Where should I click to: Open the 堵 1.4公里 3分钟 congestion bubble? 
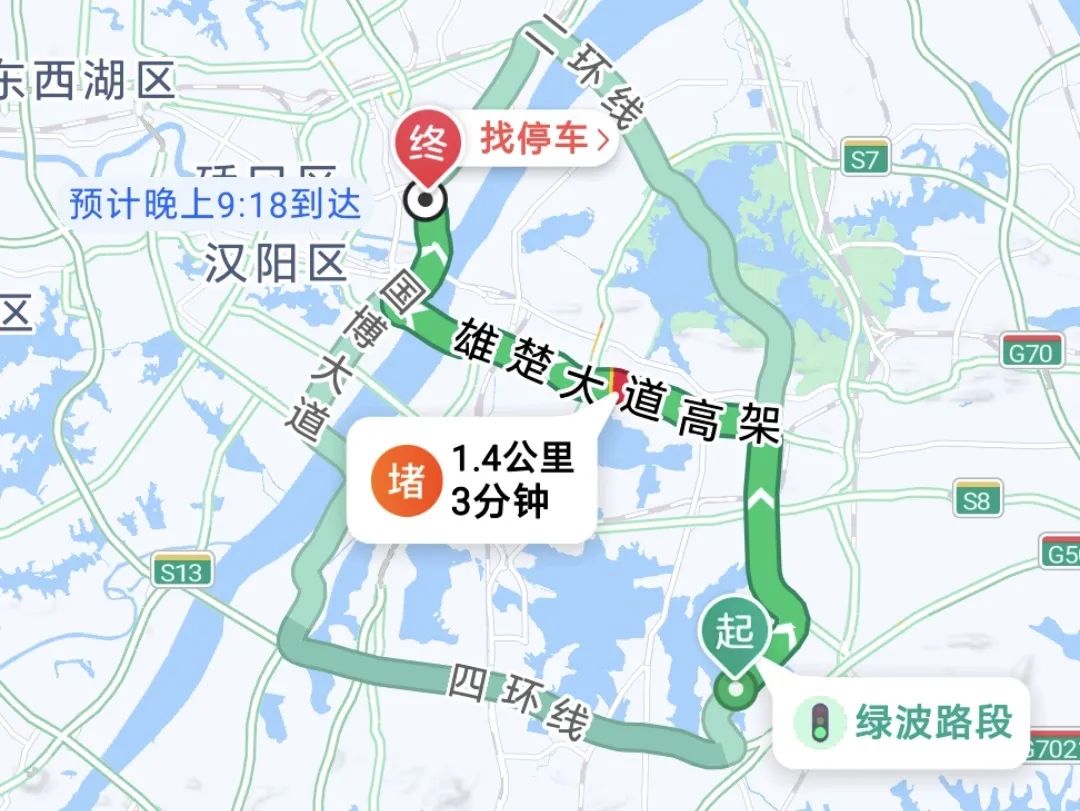[472, 480]
